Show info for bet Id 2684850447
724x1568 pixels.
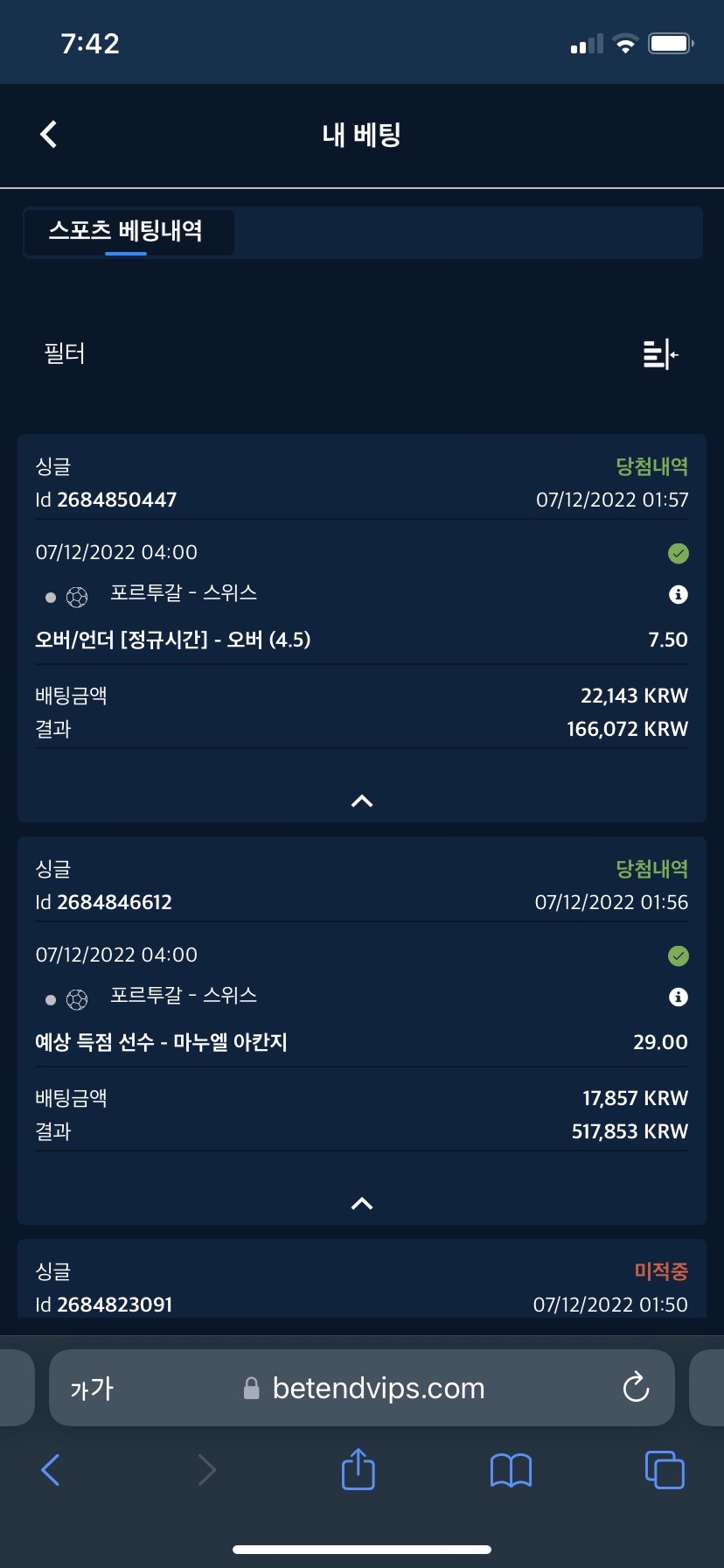(678, 595)
